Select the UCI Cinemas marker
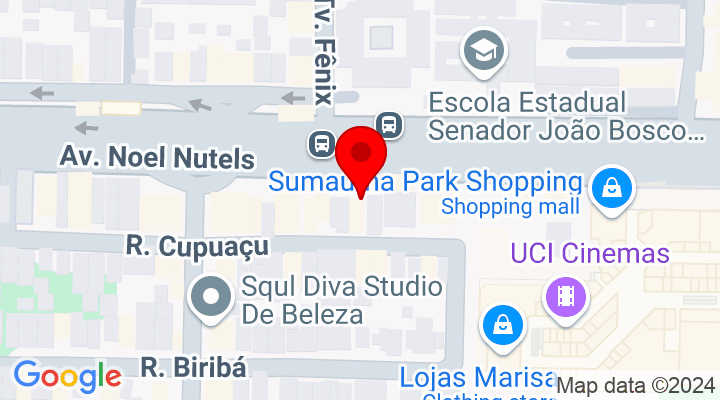Viewport: 720px width, 400px height. (566, 296)
